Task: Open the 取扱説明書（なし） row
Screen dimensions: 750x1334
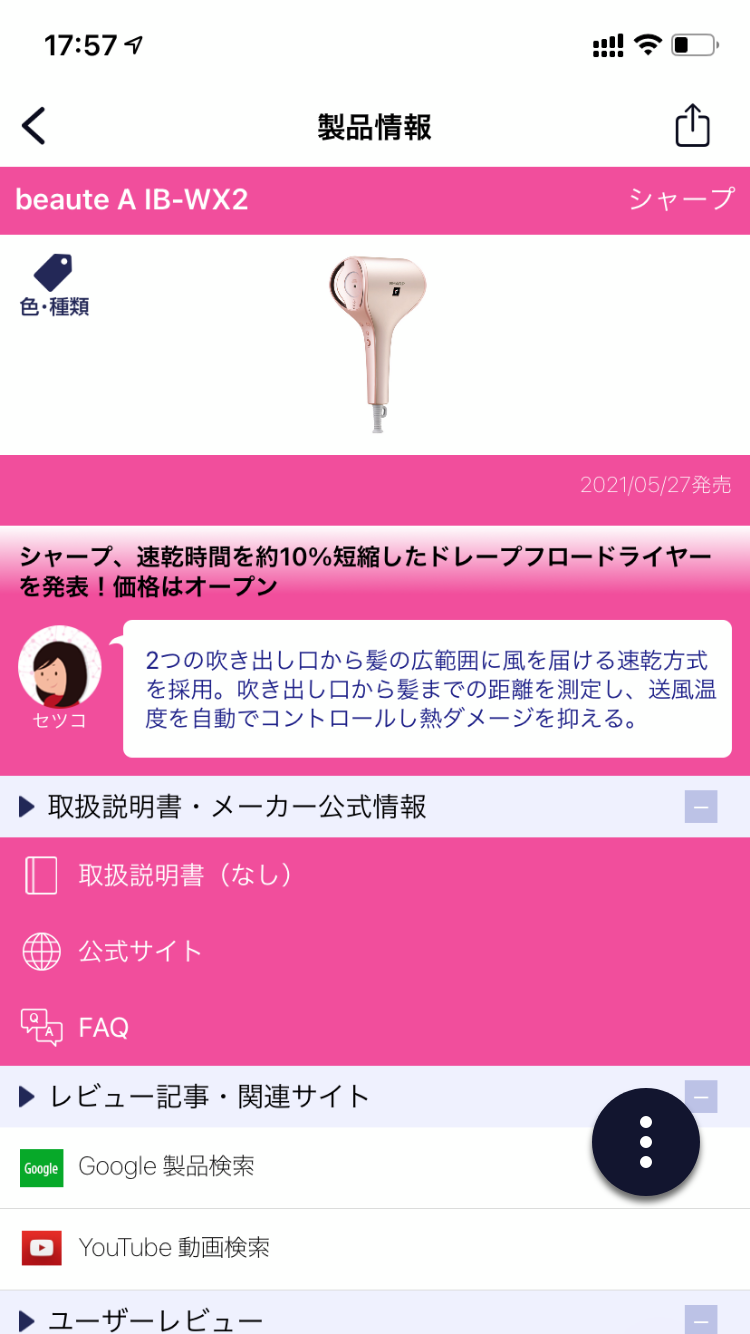Action: click(185, 876)
